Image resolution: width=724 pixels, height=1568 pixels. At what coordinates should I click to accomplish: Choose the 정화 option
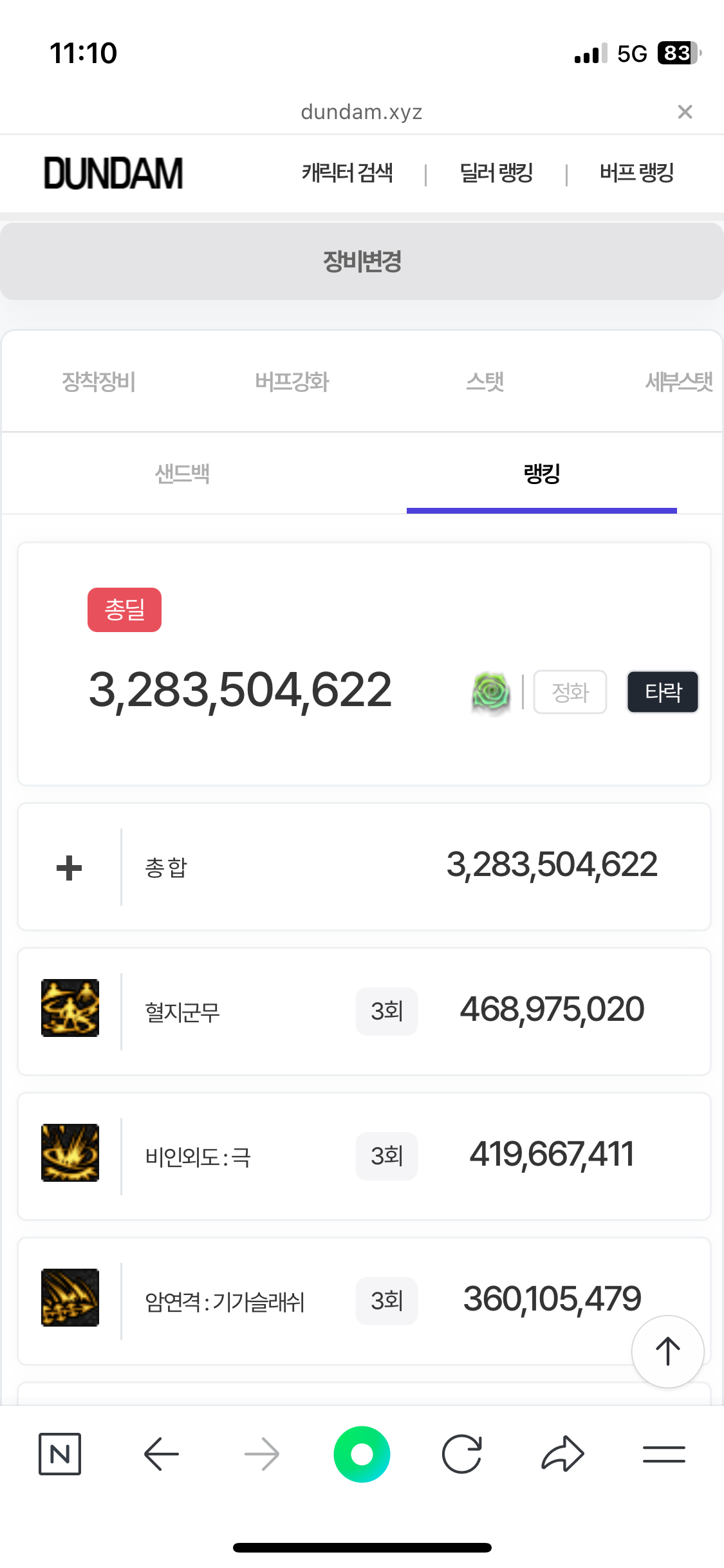[570, 692]
